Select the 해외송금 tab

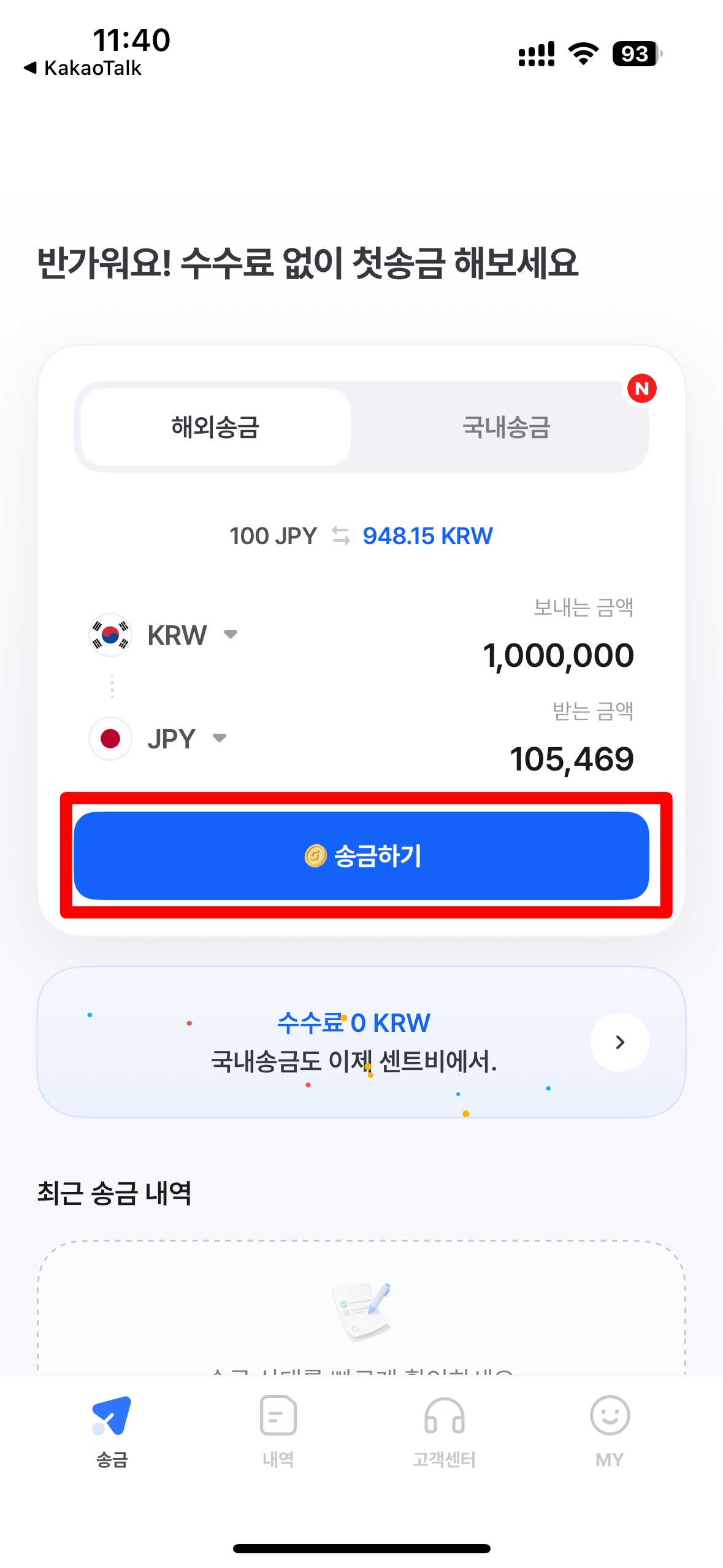click(215, 427)
